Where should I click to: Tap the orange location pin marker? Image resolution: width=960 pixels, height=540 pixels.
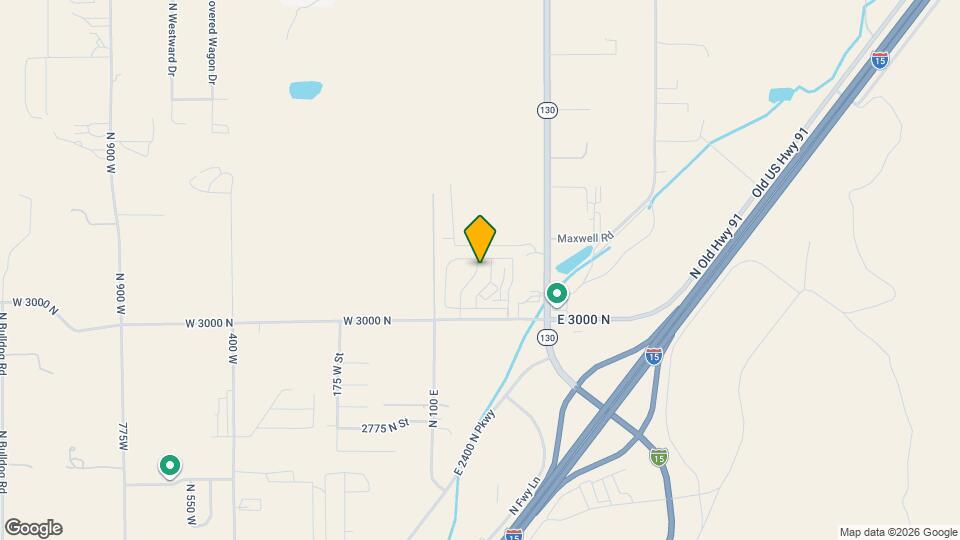480,239
